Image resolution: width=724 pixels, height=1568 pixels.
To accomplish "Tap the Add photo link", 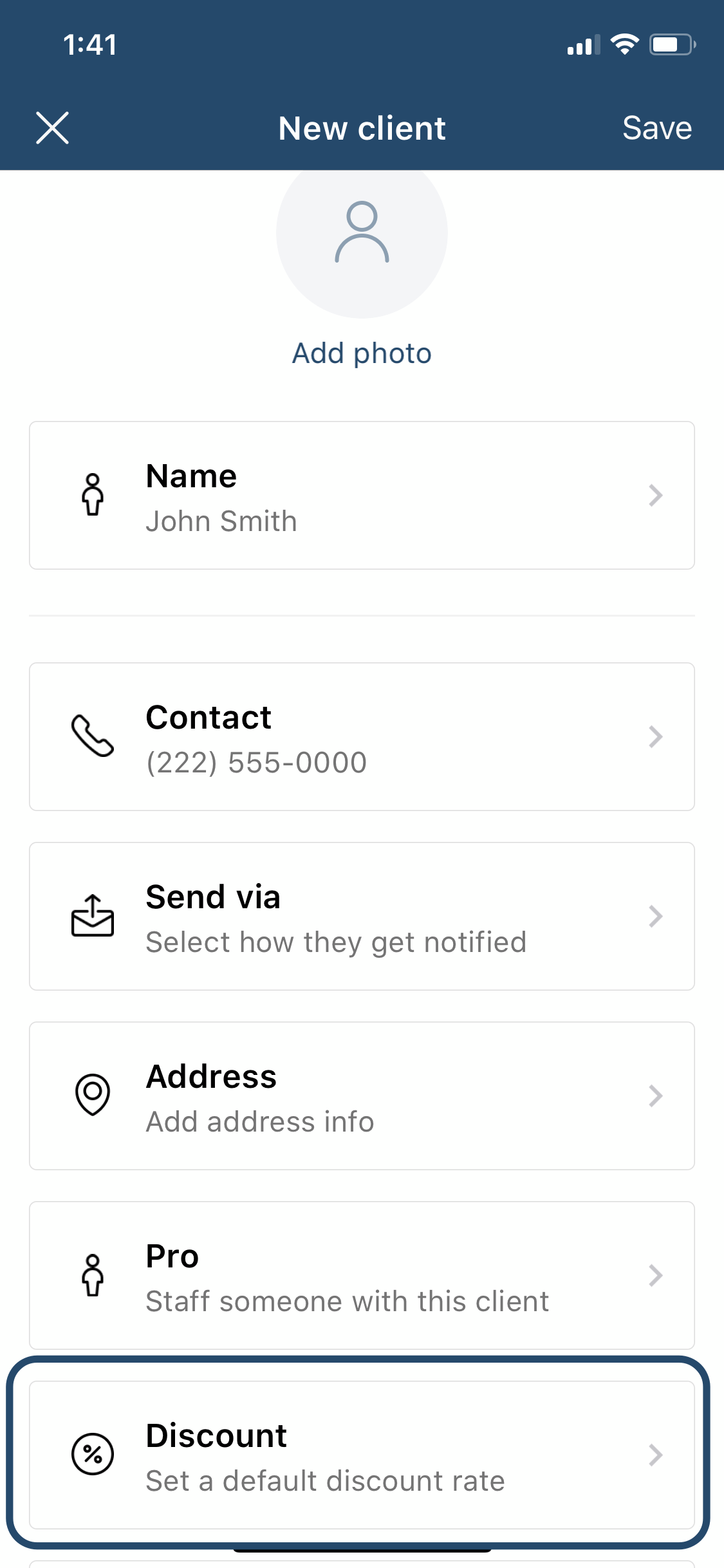I will coord(362,353).
